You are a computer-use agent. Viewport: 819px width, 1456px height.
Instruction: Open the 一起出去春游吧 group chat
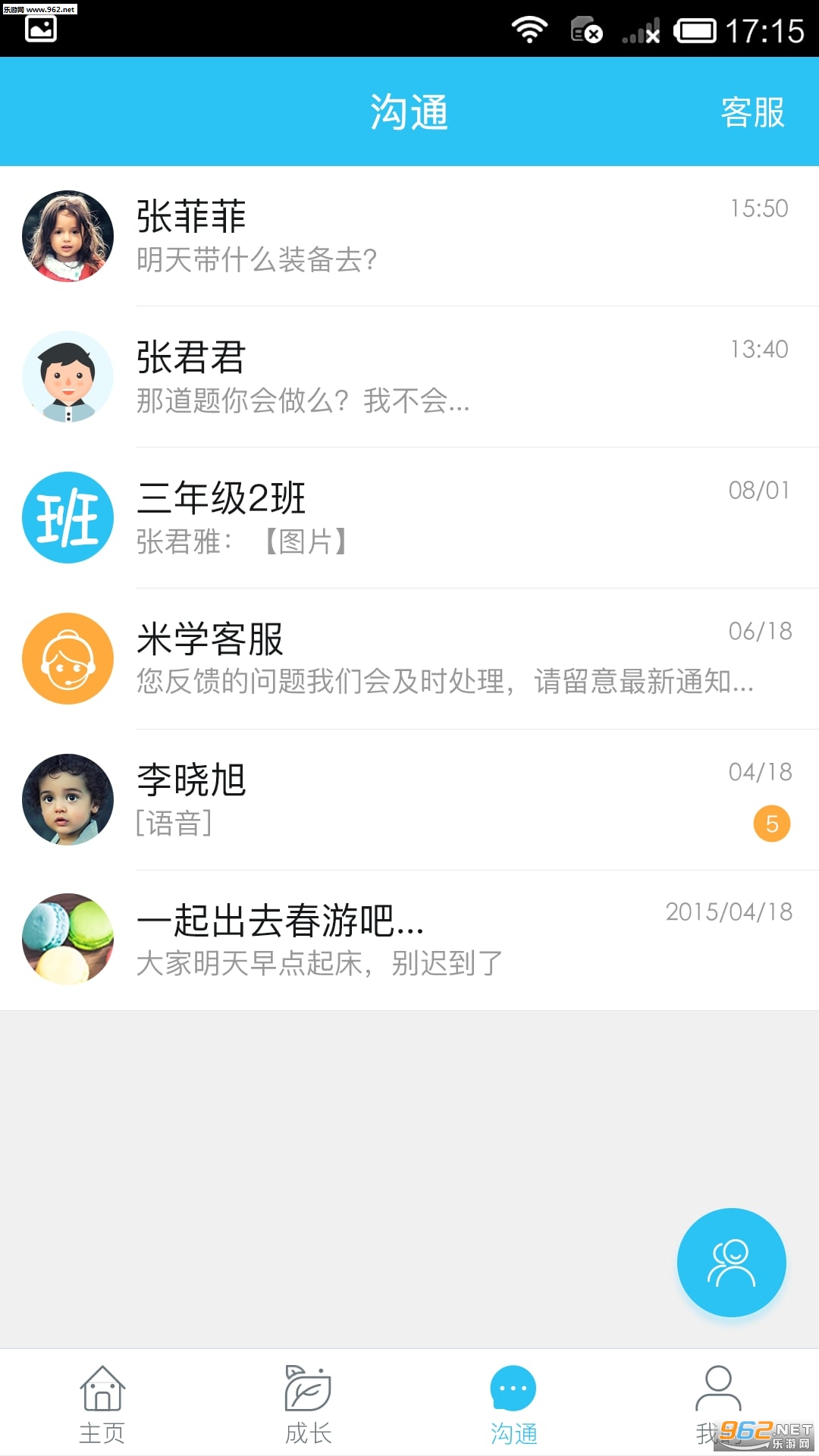(x=409, y=940)
